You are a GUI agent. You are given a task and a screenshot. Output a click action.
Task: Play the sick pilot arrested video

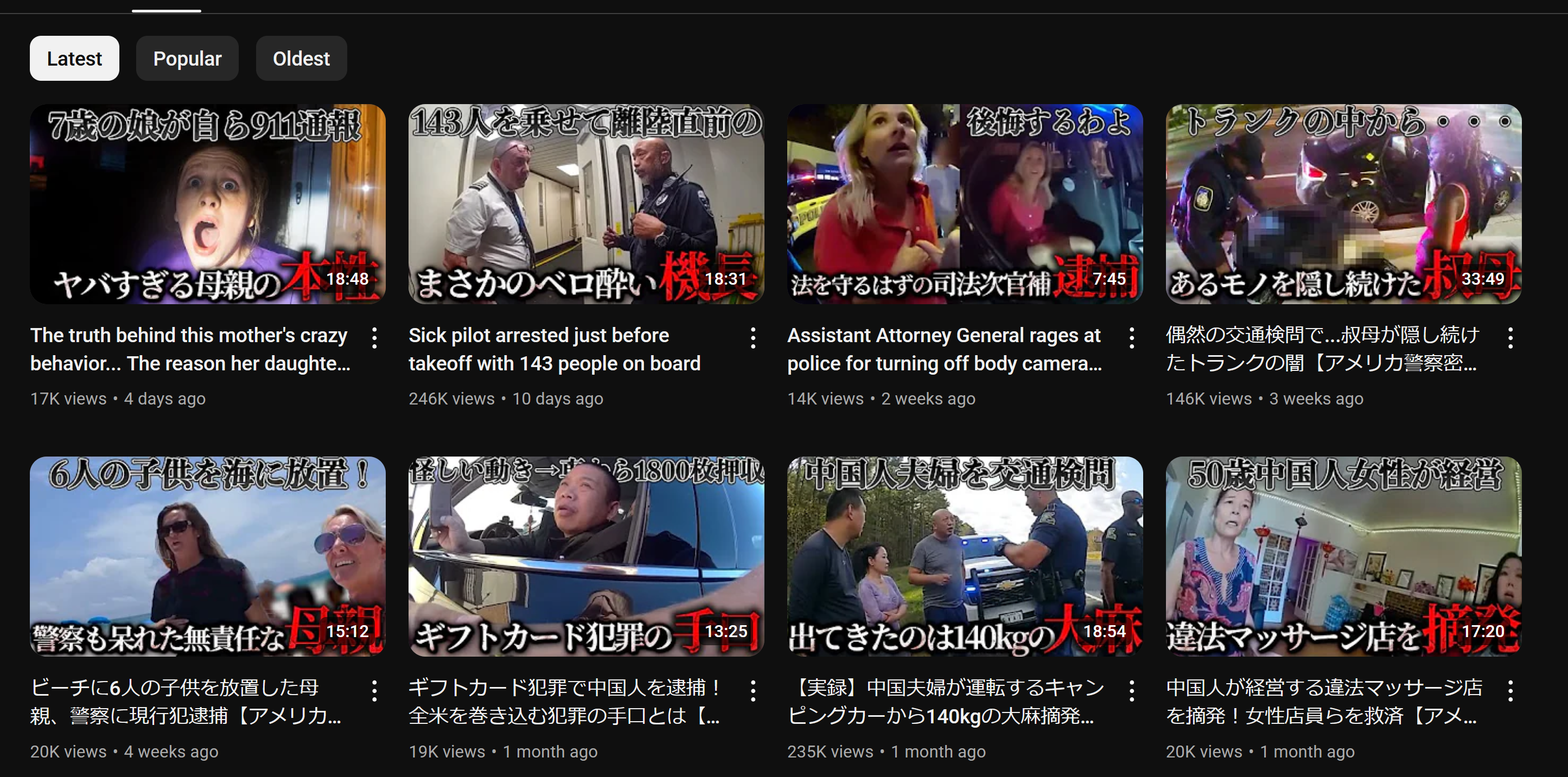tap(586, 204)
